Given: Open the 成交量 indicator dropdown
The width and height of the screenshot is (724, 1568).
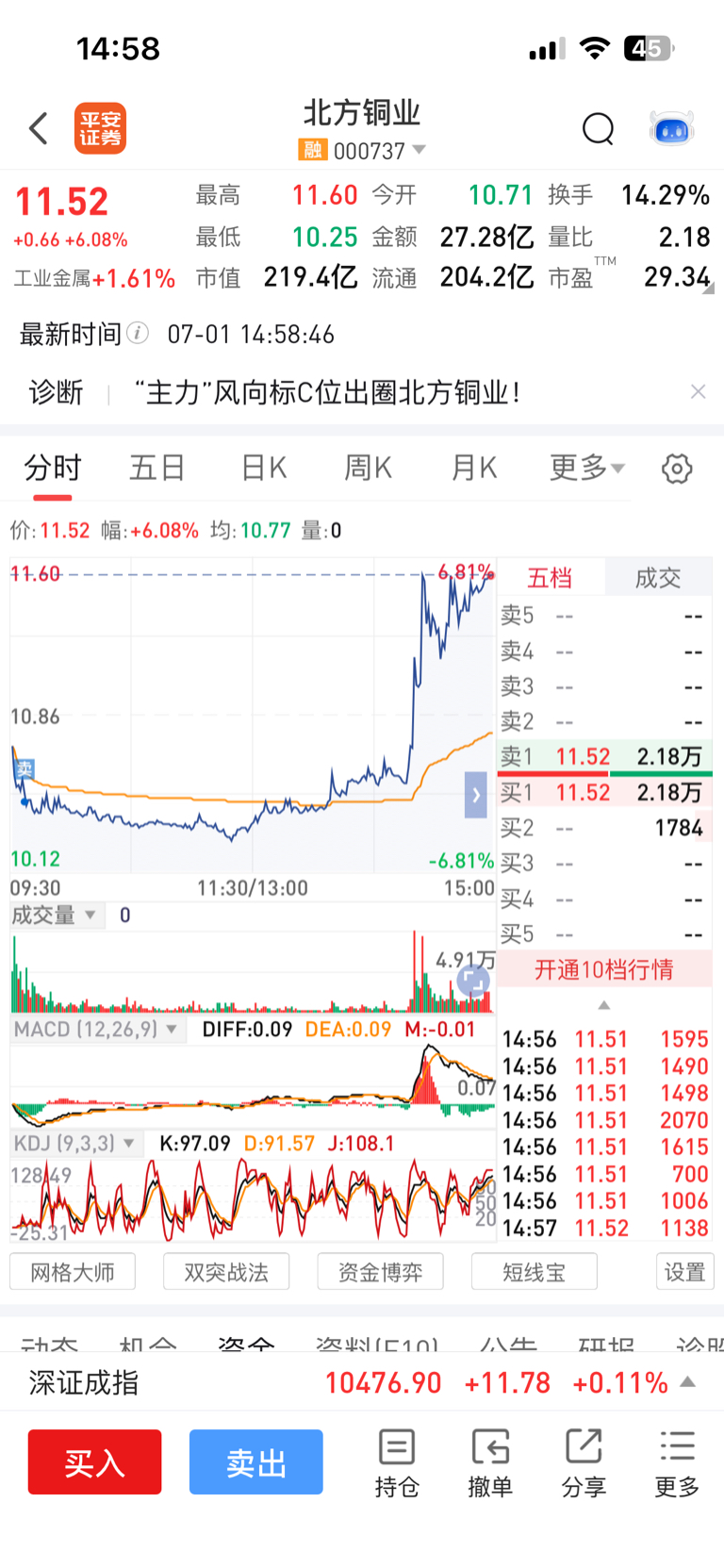Looking at the screenshot, I should [54, 915].
